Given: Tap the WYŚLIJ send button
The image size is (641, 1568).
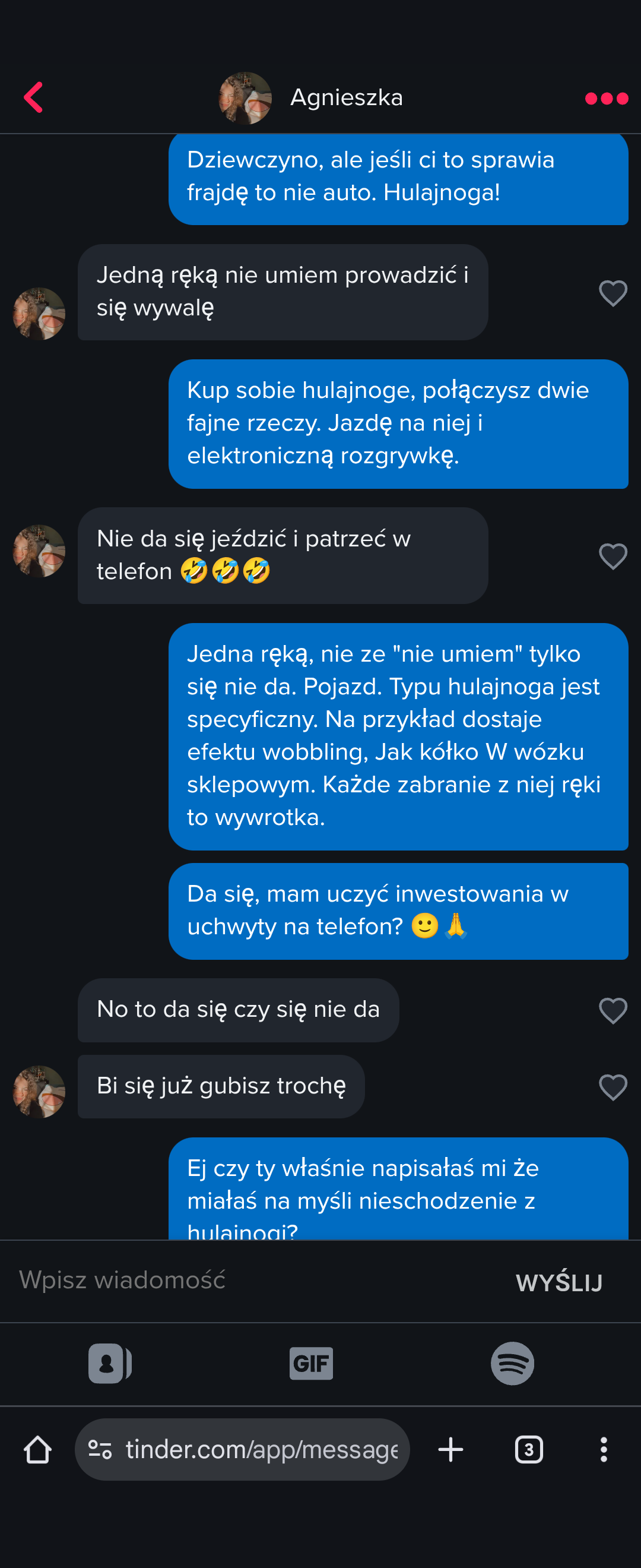Looking at the screenshot, I should pyautogui.click(x=559, y=1282).
